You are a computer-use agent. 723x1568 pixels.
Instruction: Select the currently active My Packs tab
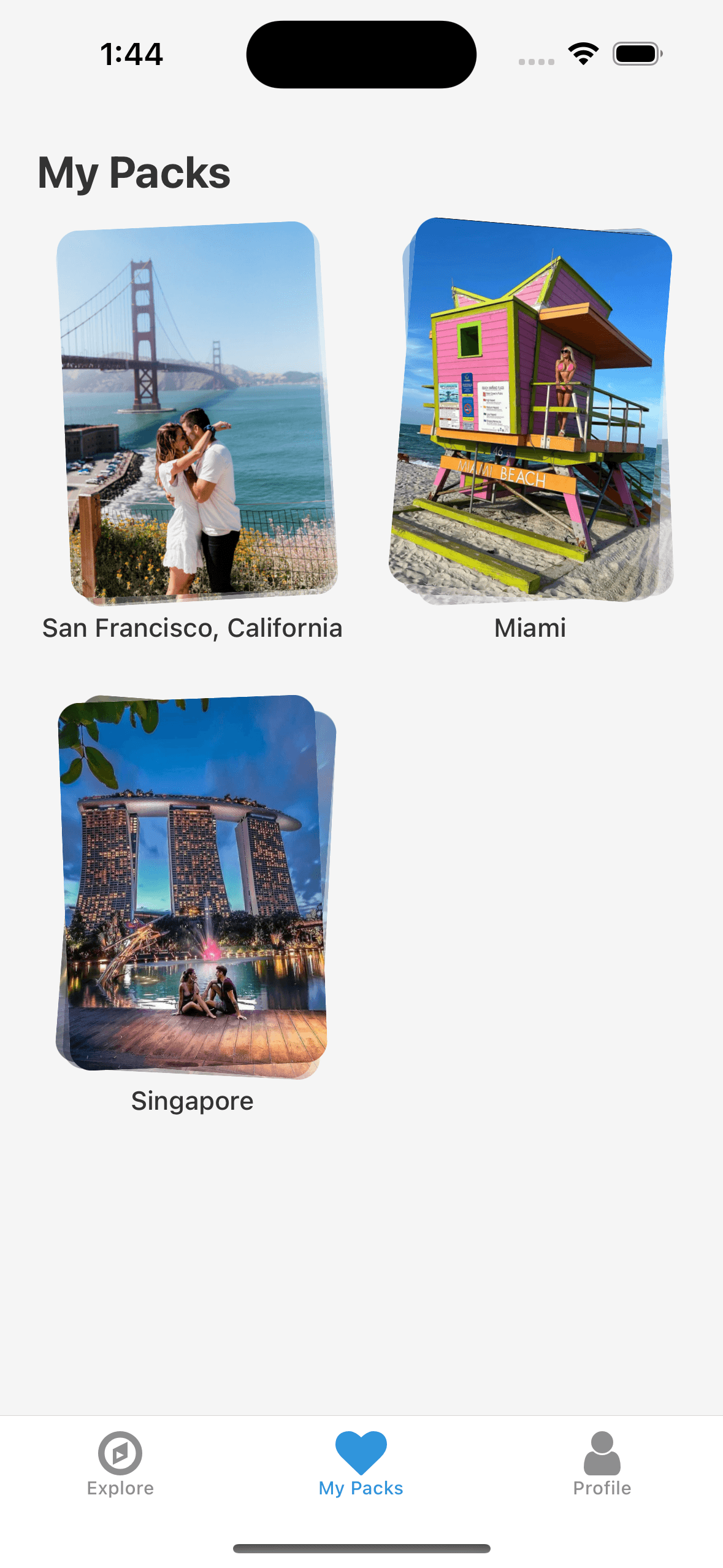pos(361,1470)
